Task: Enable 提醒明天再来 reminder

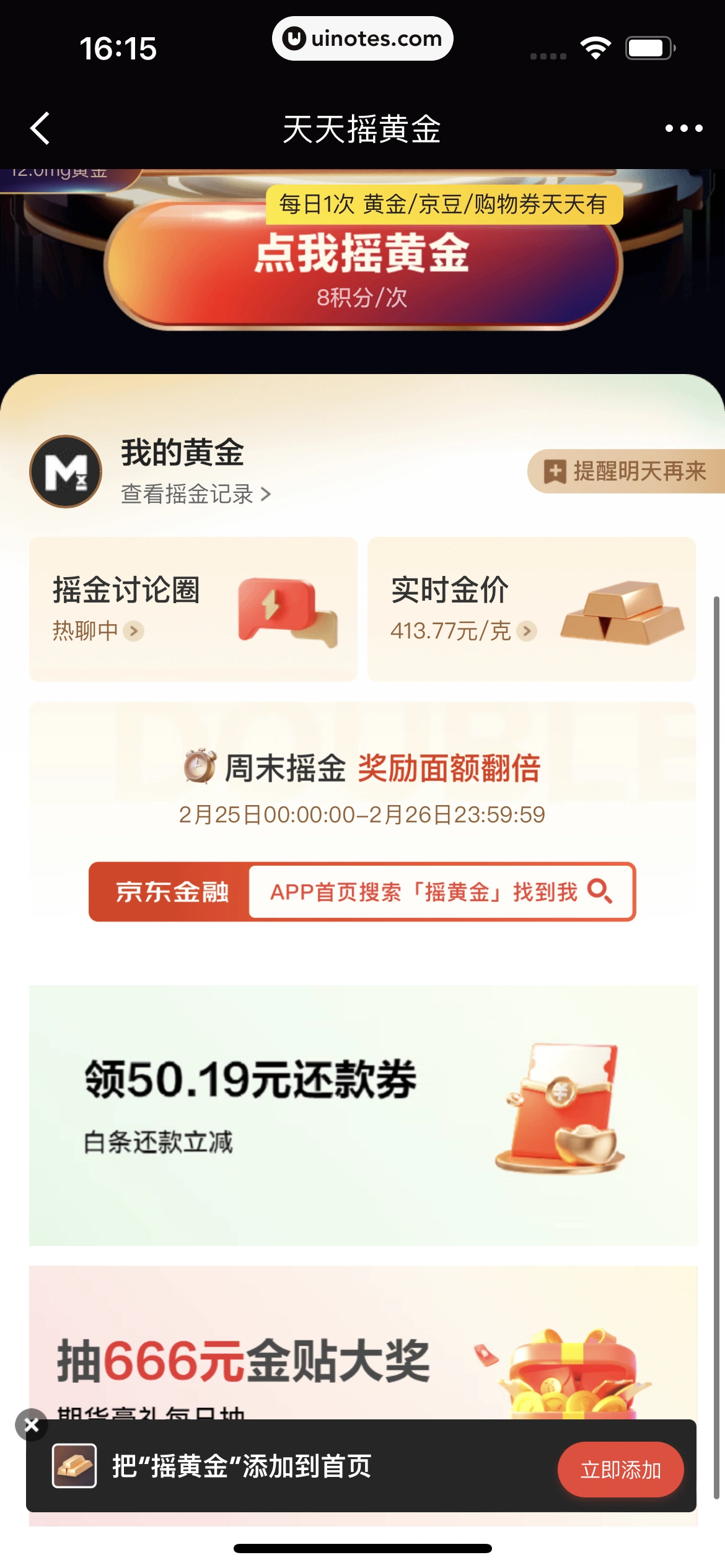Action: 626,471
